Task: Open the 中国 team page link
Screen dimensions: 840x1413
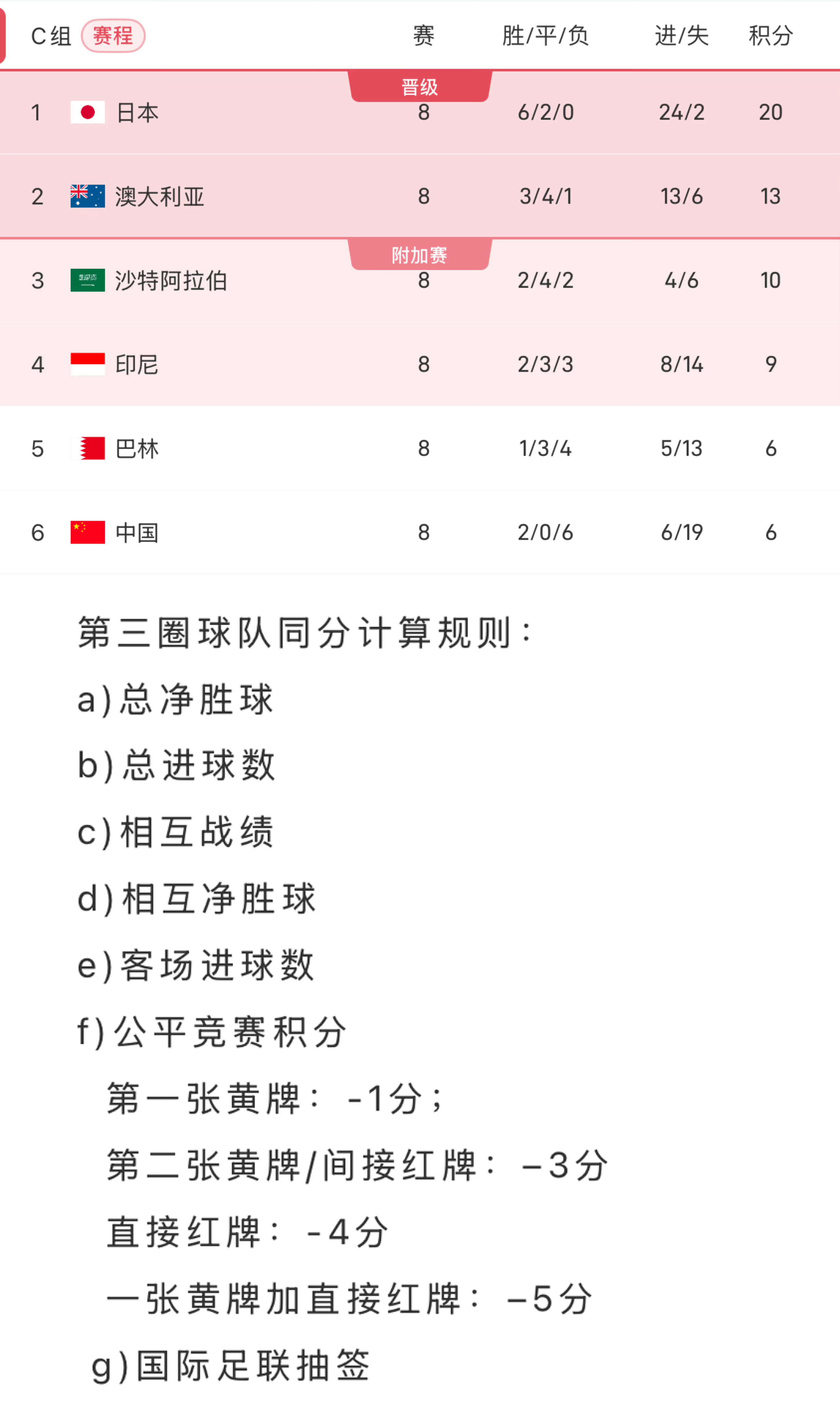Action: coord(137,532)
